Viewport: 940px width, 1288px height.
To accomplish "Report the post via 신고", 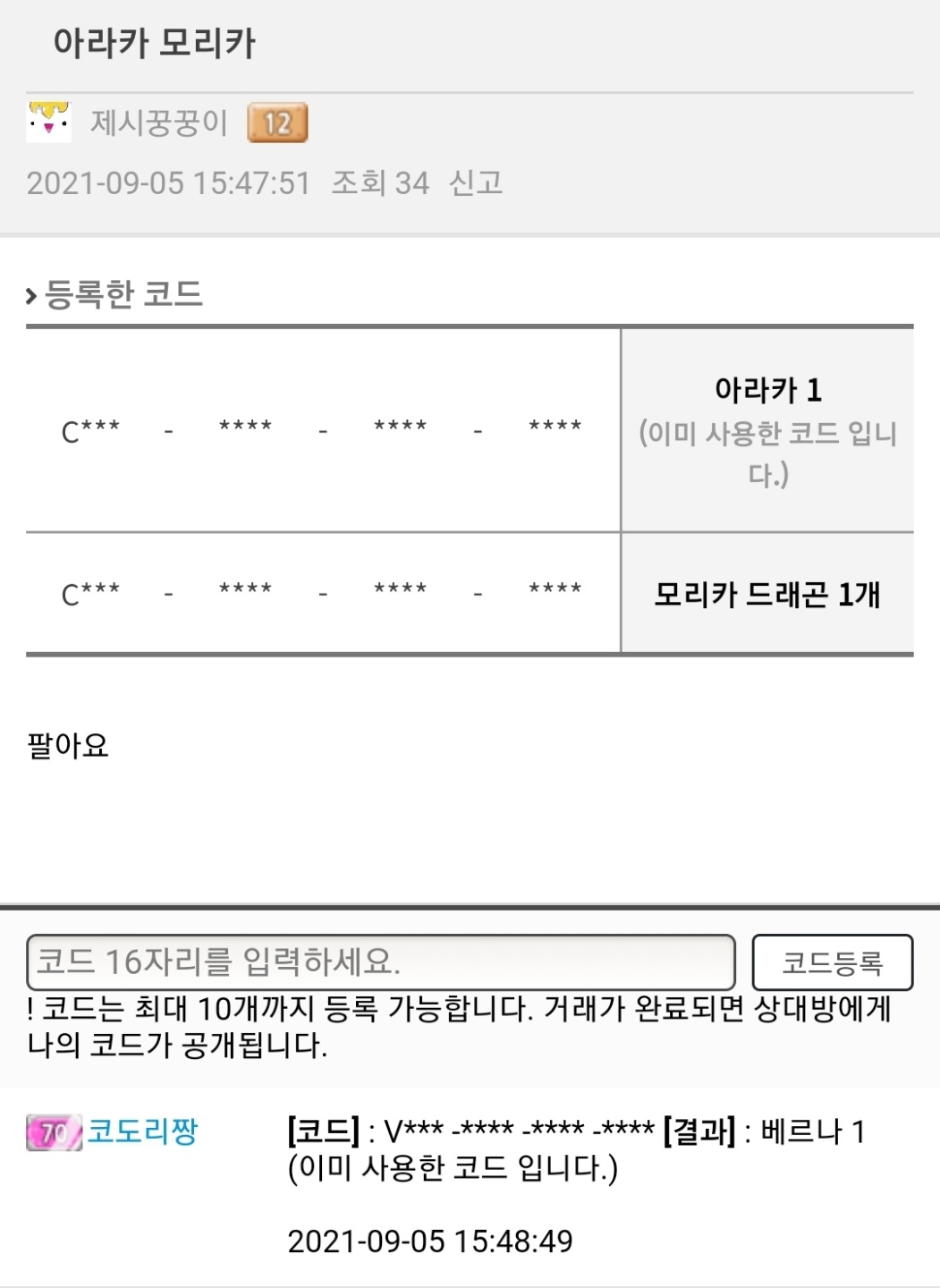I will (x=475, y=183).
